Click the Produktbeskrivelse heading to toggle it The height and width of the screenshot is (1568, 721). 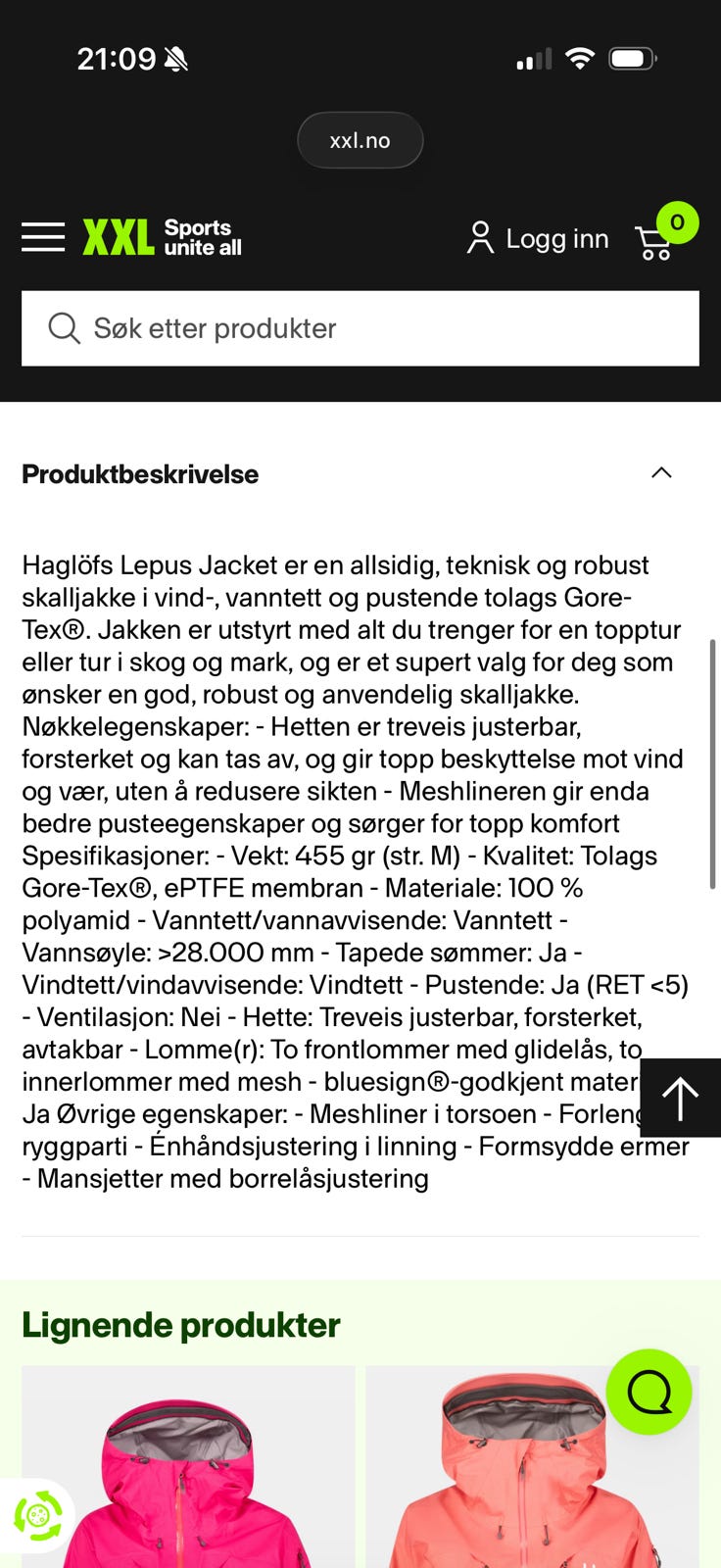[139, 474]
